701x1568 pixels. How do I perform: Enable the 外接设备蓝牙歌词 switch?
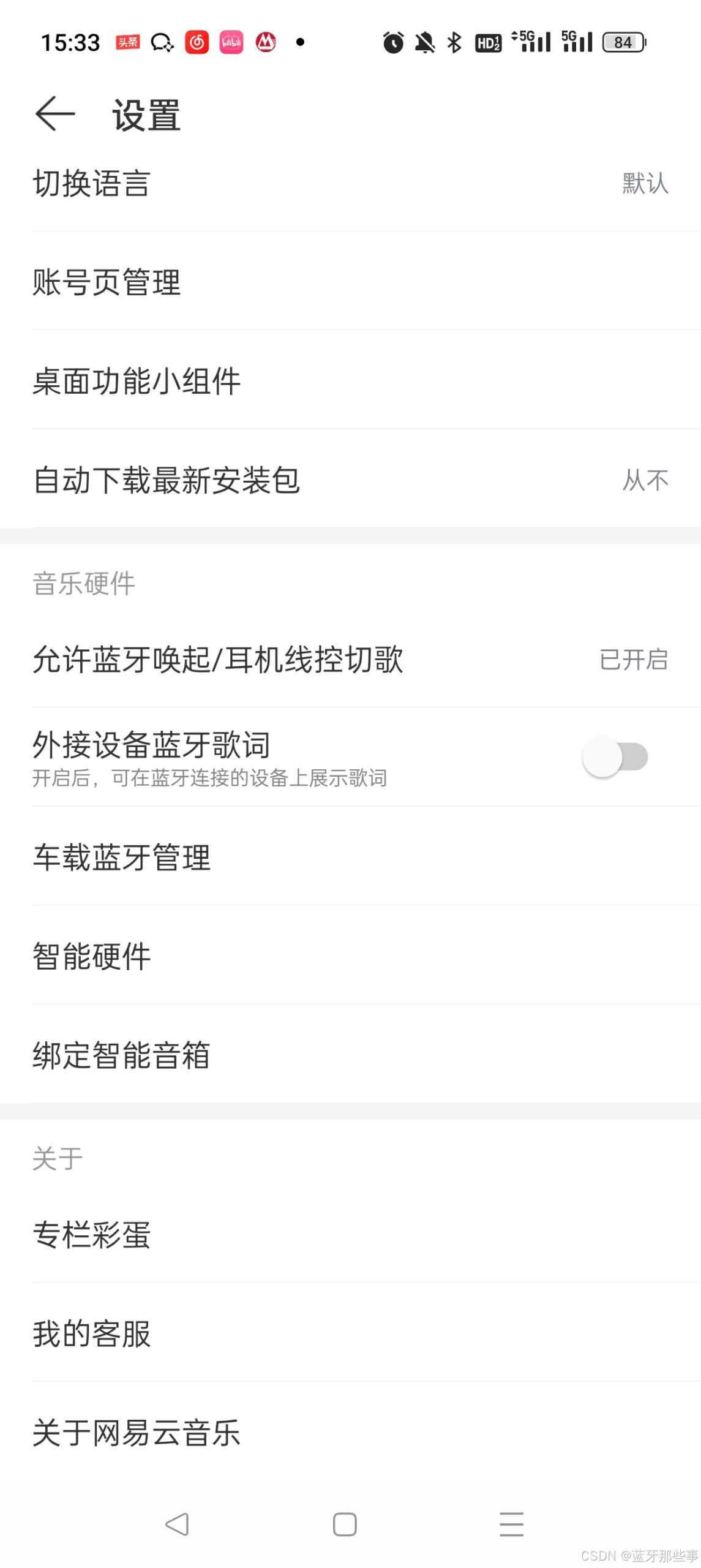tap(615, 757)
